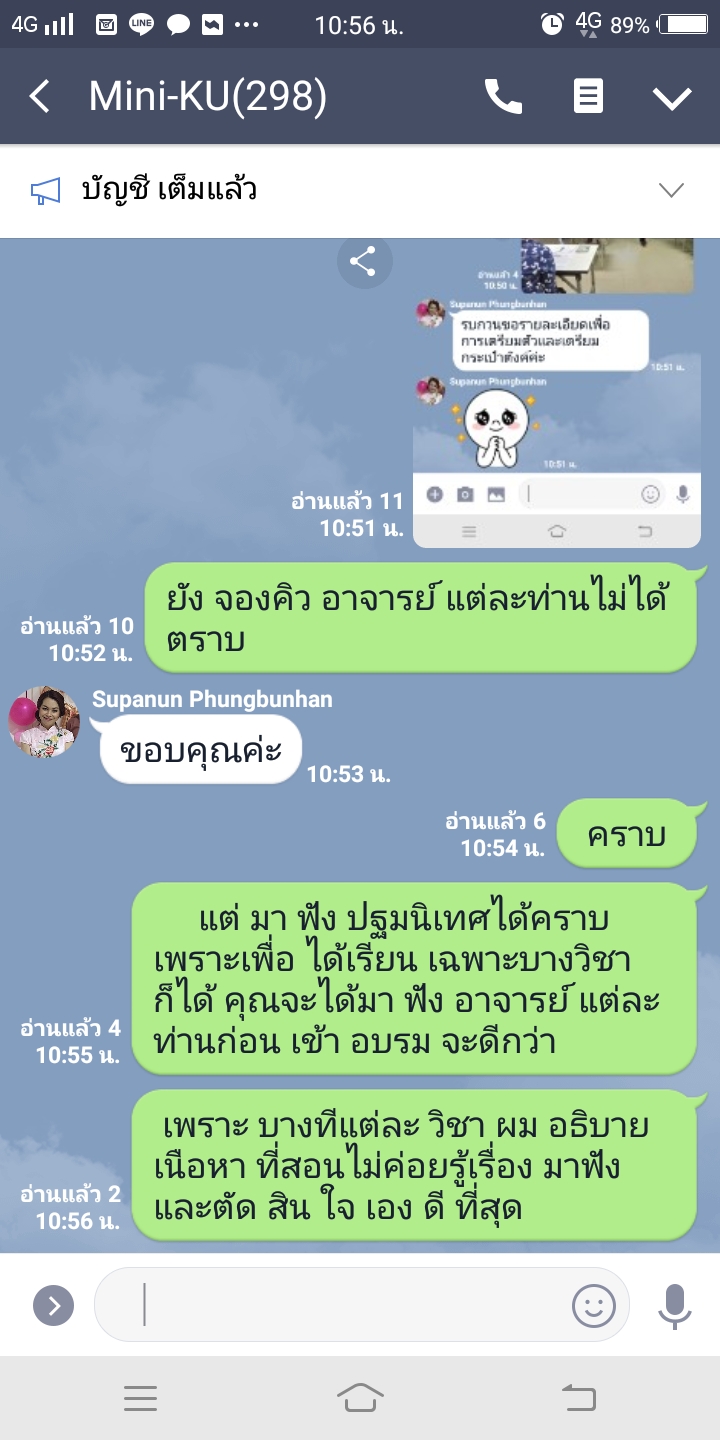720x1440 pixels.
Task: Tap the message input field
Action: [340, 1305]
